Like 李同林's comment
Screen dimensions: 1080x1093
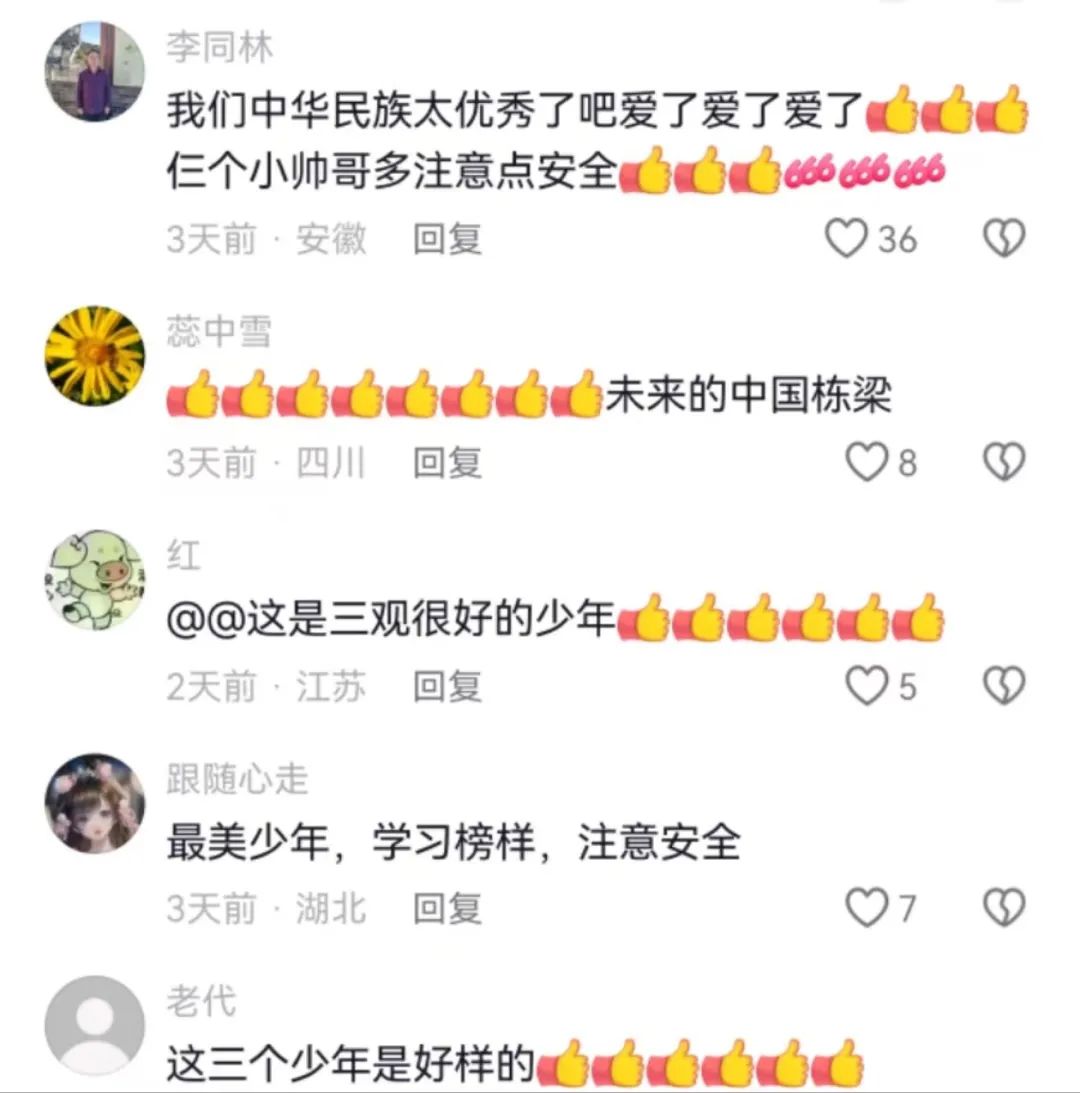(847, 240)
